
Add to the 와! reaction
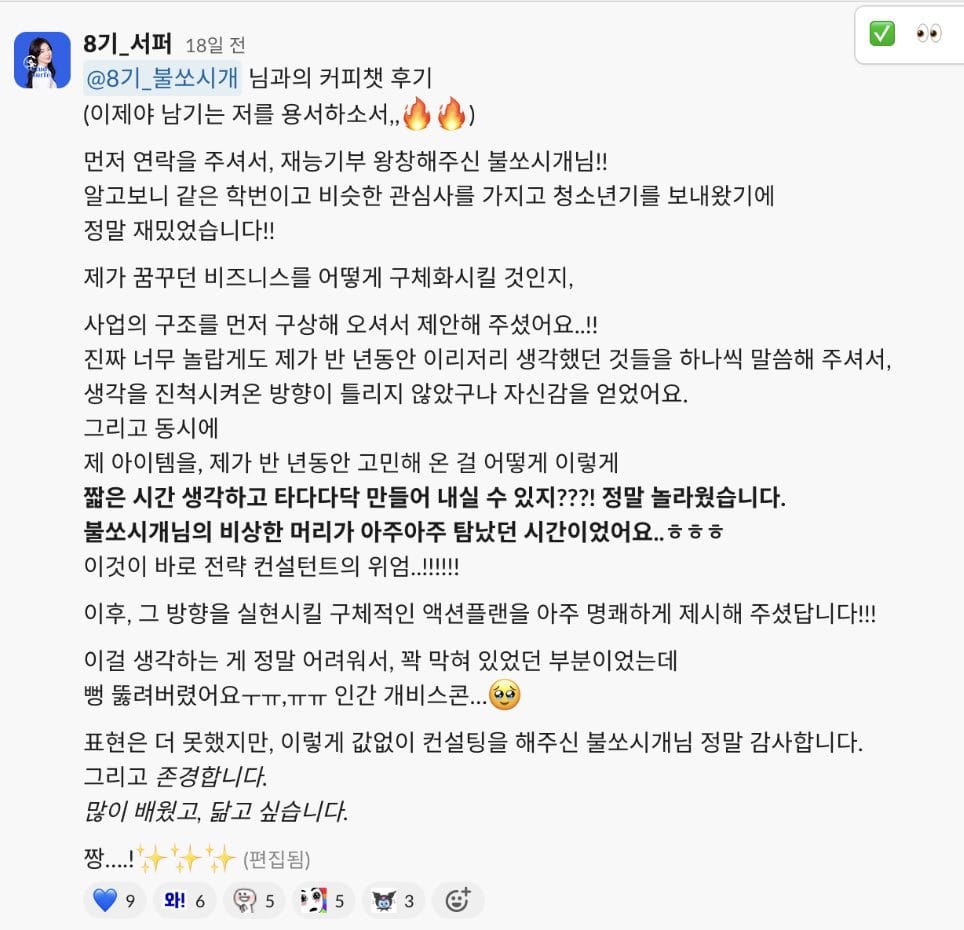(x=184, y=900)
